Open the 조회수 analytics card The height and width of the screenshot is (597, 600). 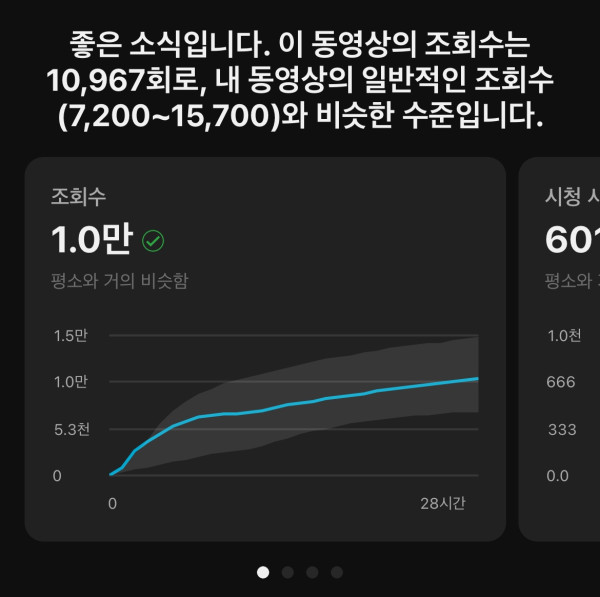(264, 348)
